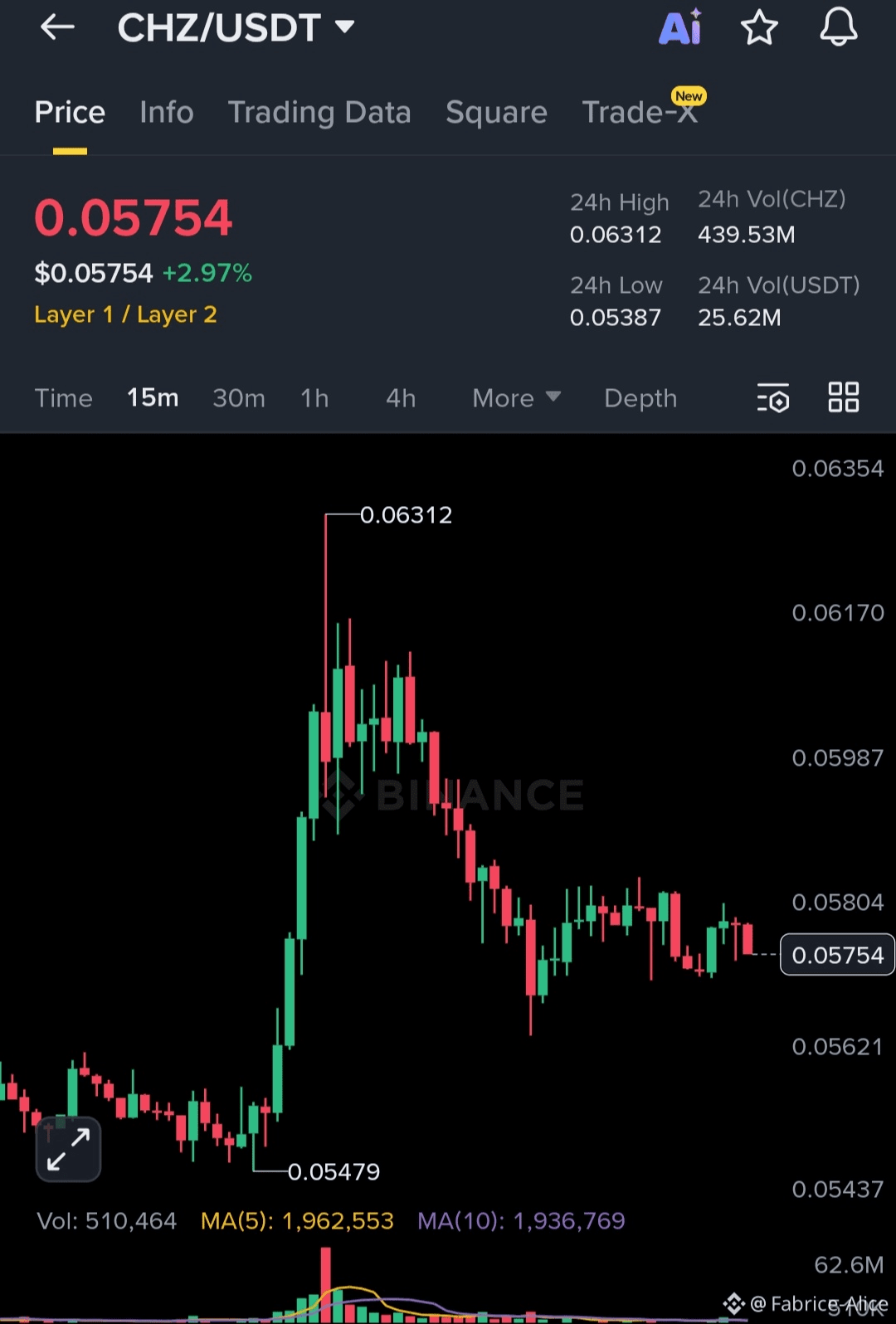896x1324 pixels.
Task: Open chart indicator settings icon
Action: pos(773,398)
